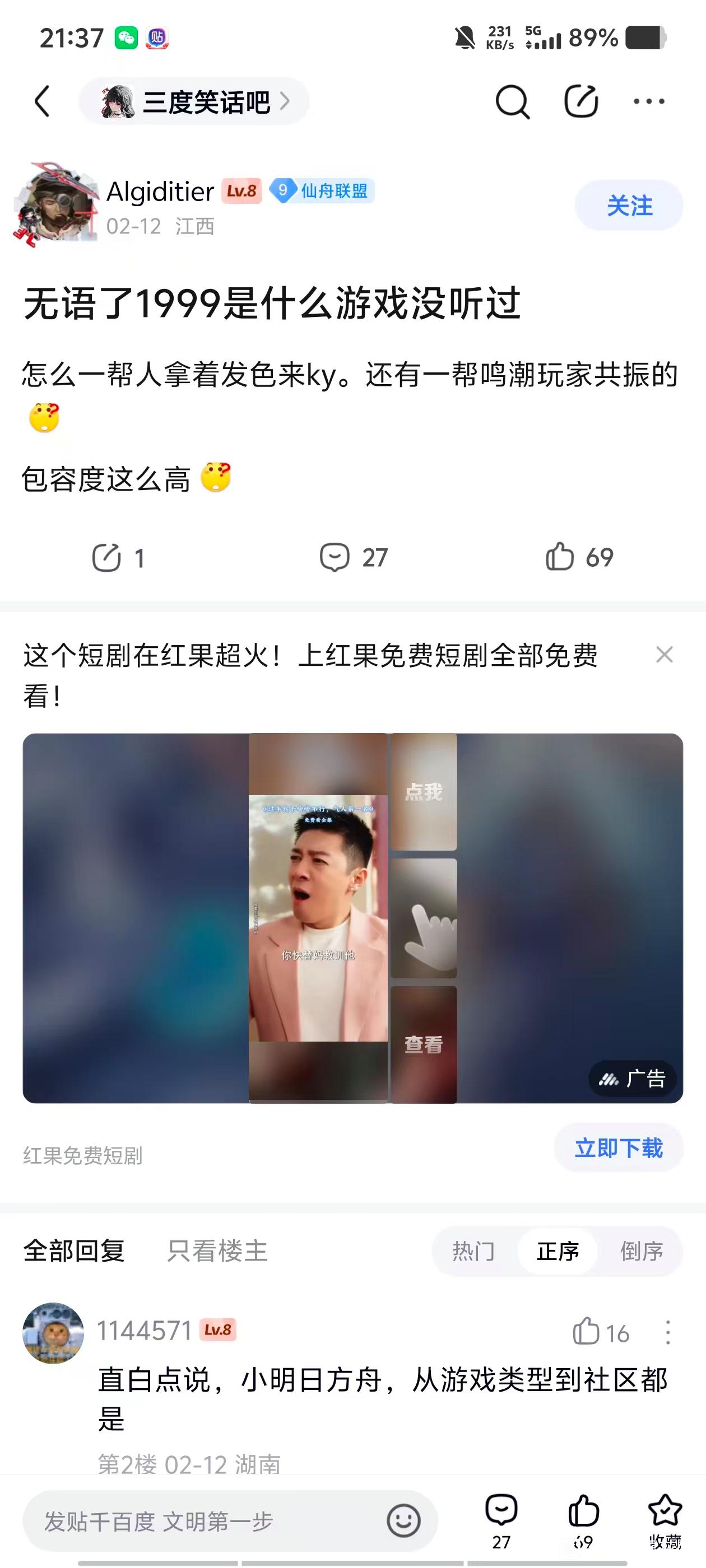Open the 三度笑话吧 forum page
This screenshot has width=706, height=1568.
pyautogui.click(x=194, y=102)
